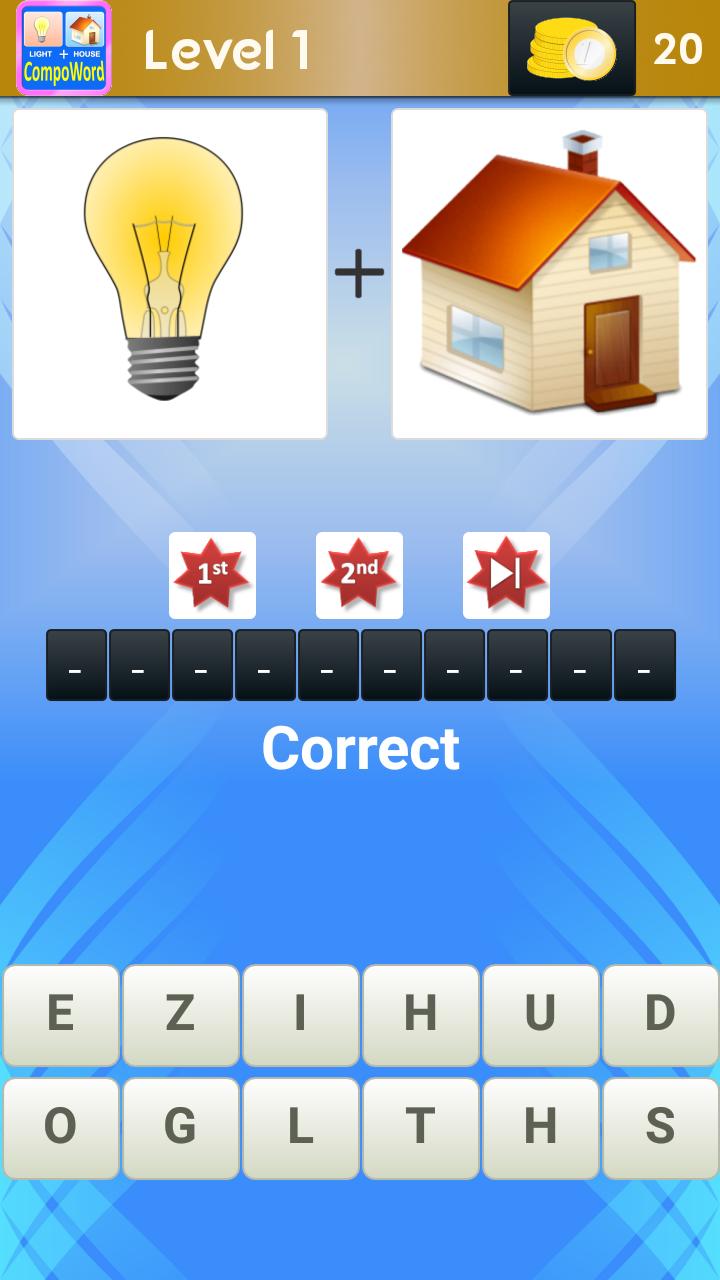Image resolution: width=720 pixels, height=1280 pixels.
Task: Choose the letter U key
Action: (x=541, y=1015)
